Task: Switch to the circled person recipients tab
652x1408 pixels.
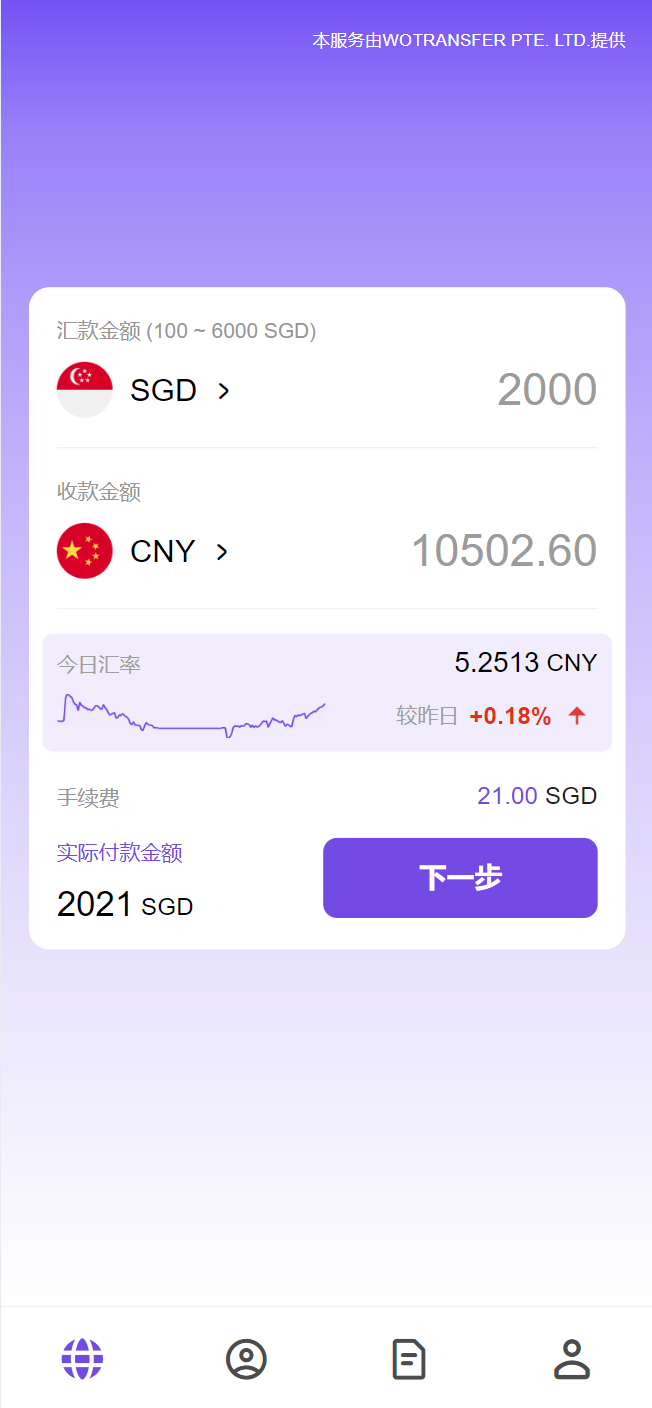Action: click(246, 1359)
